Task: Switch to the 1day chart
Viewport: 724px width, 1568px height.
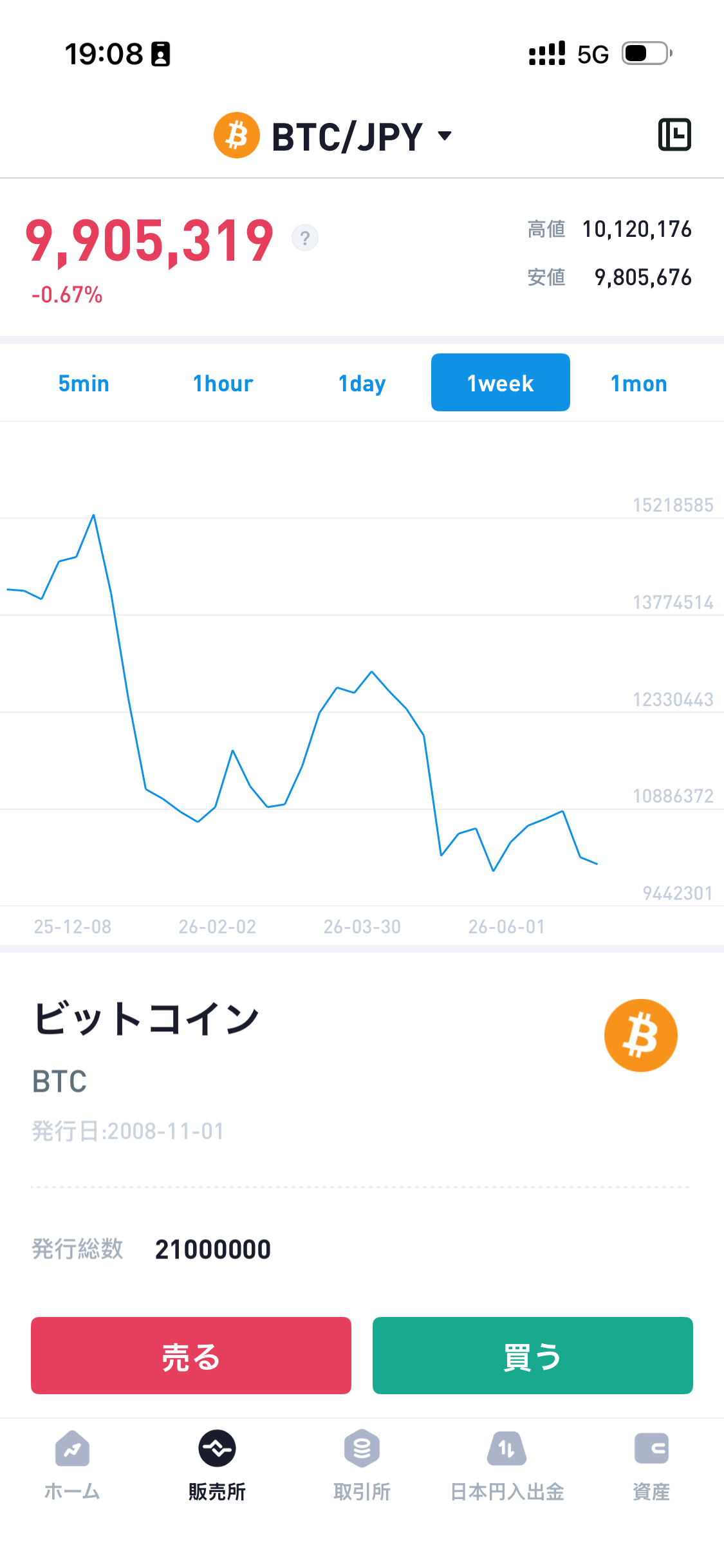Action: coord(362,384)
